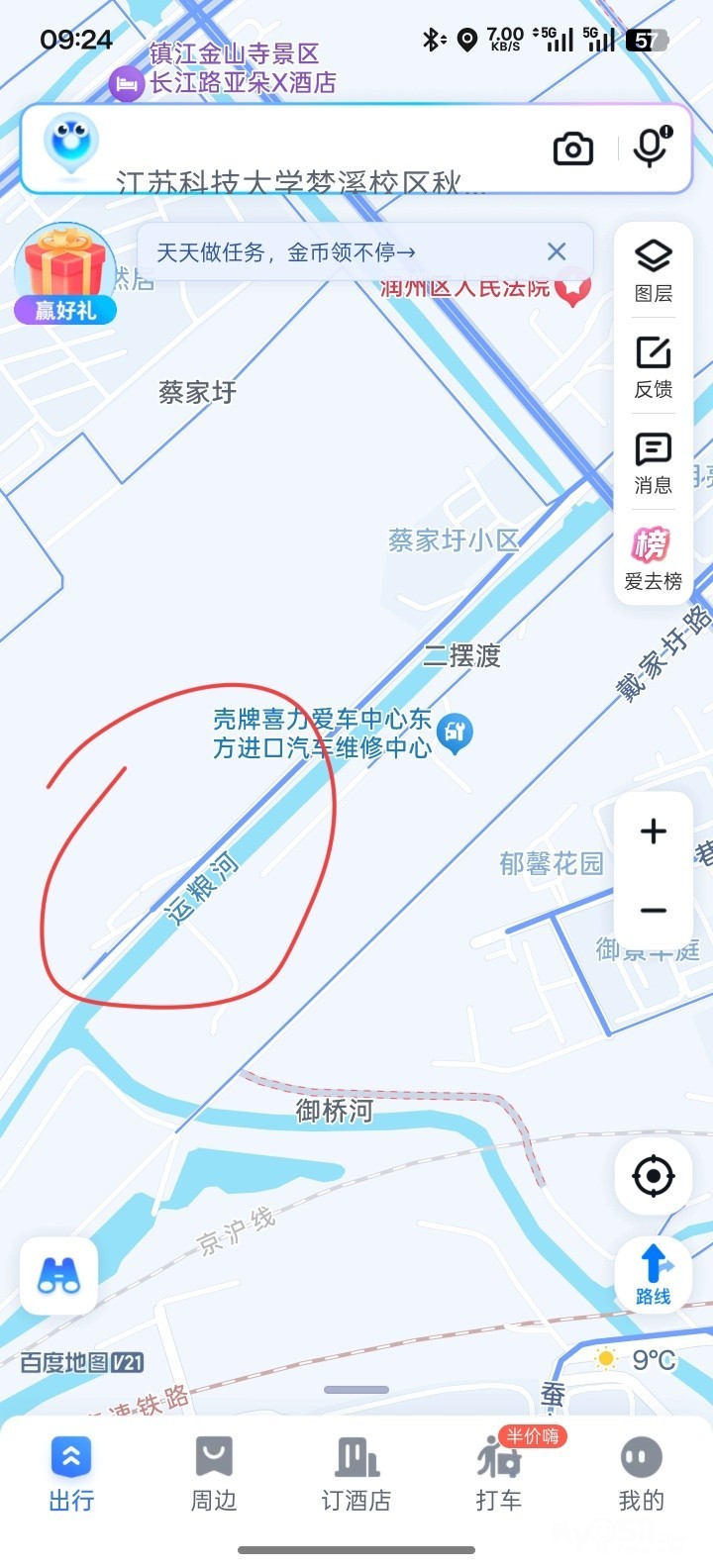Zoom out the map with minus
The height and width of the screenshot is (1568, 713).
[654, 910]
